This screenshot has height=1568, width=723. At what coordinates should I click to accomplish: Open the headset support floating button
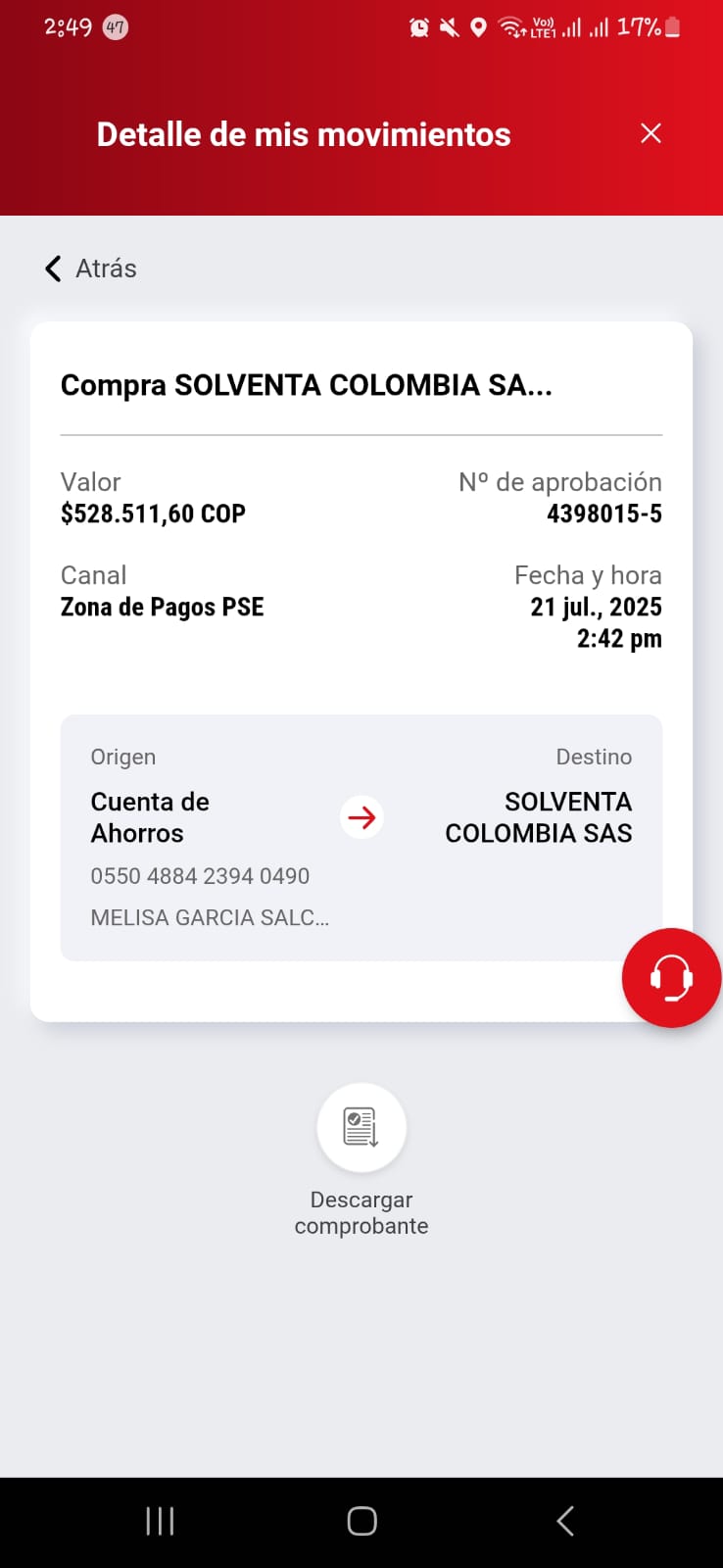pos(671,977)
